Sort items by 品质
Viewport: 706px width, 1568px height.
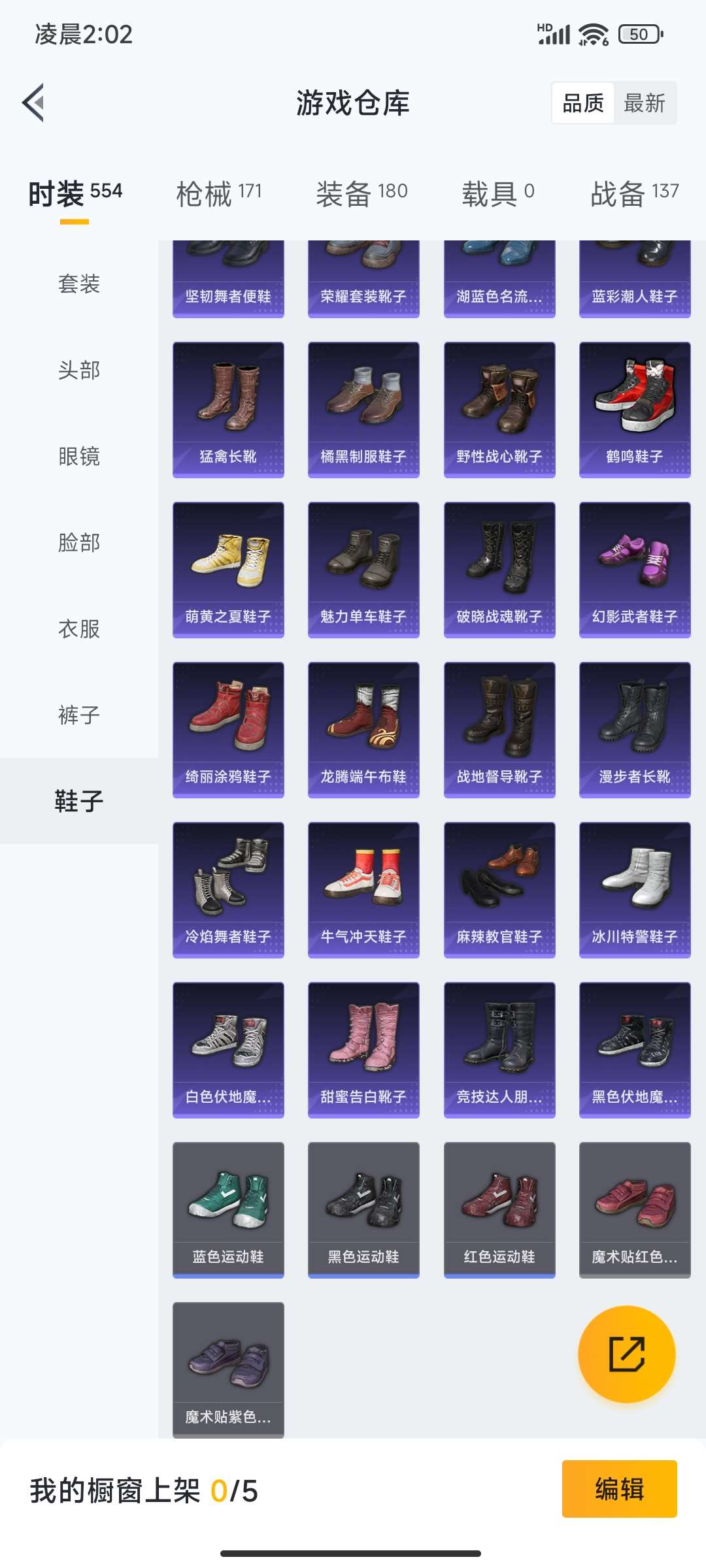pyautogui.click(x=583, y=103)
